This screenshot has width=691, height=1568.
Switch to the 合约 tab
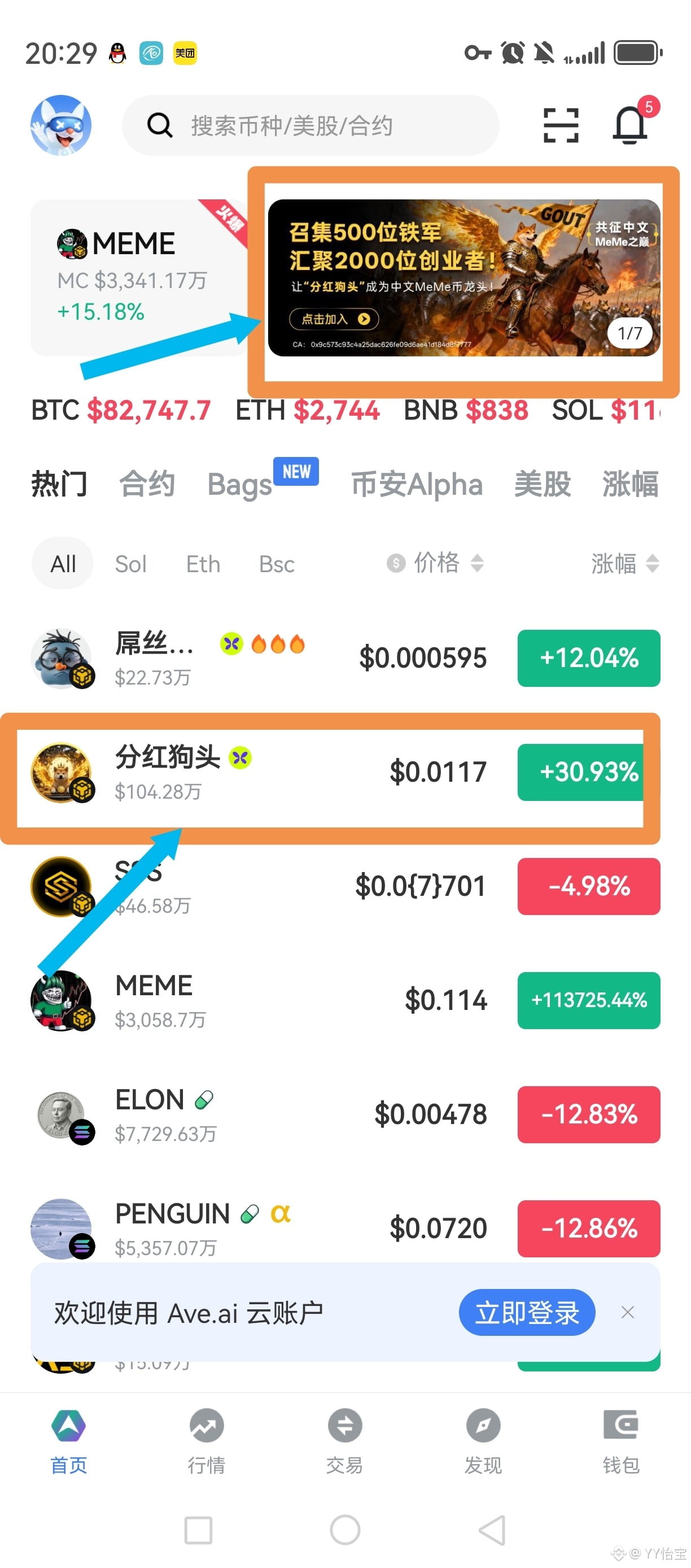[147, 485]
